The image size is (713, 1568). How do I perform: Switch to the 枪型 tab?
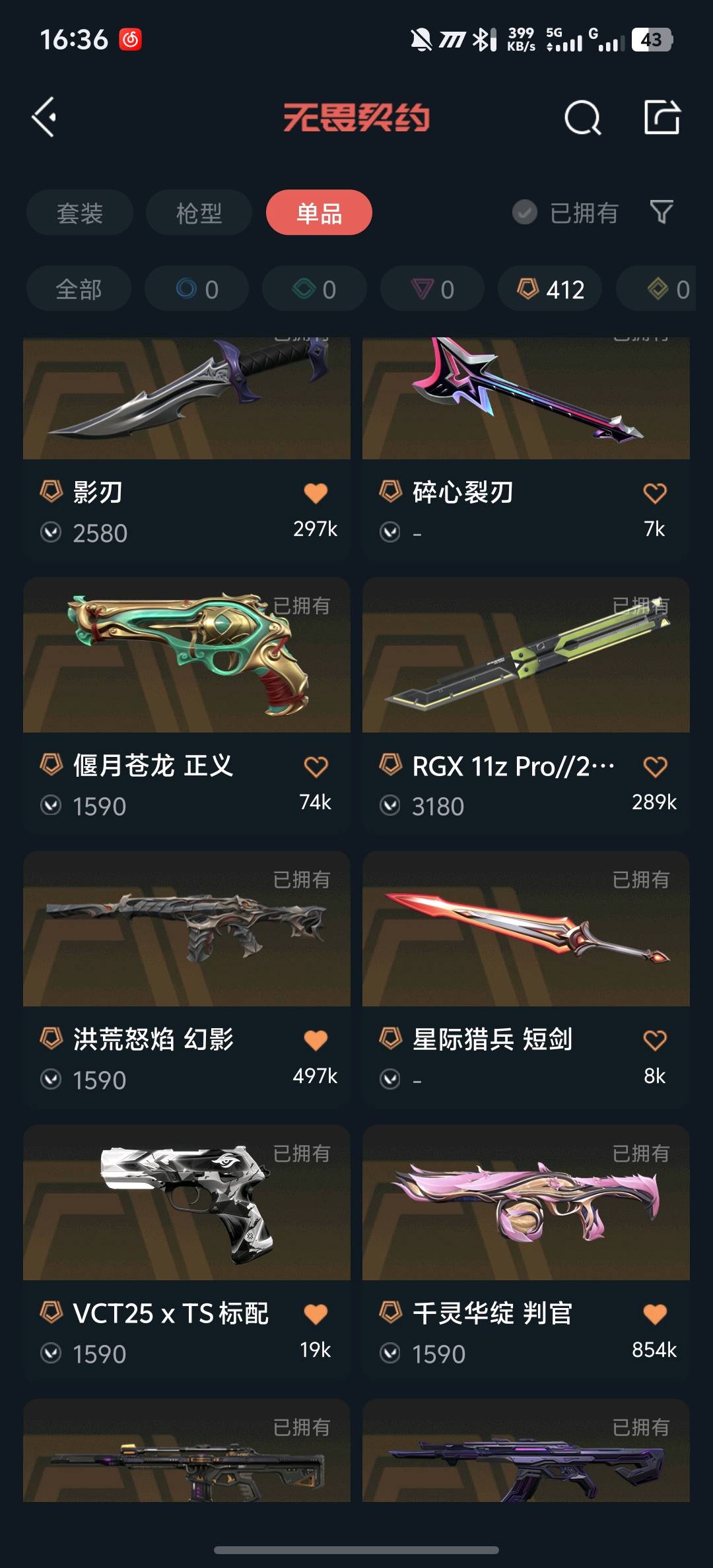199,212
